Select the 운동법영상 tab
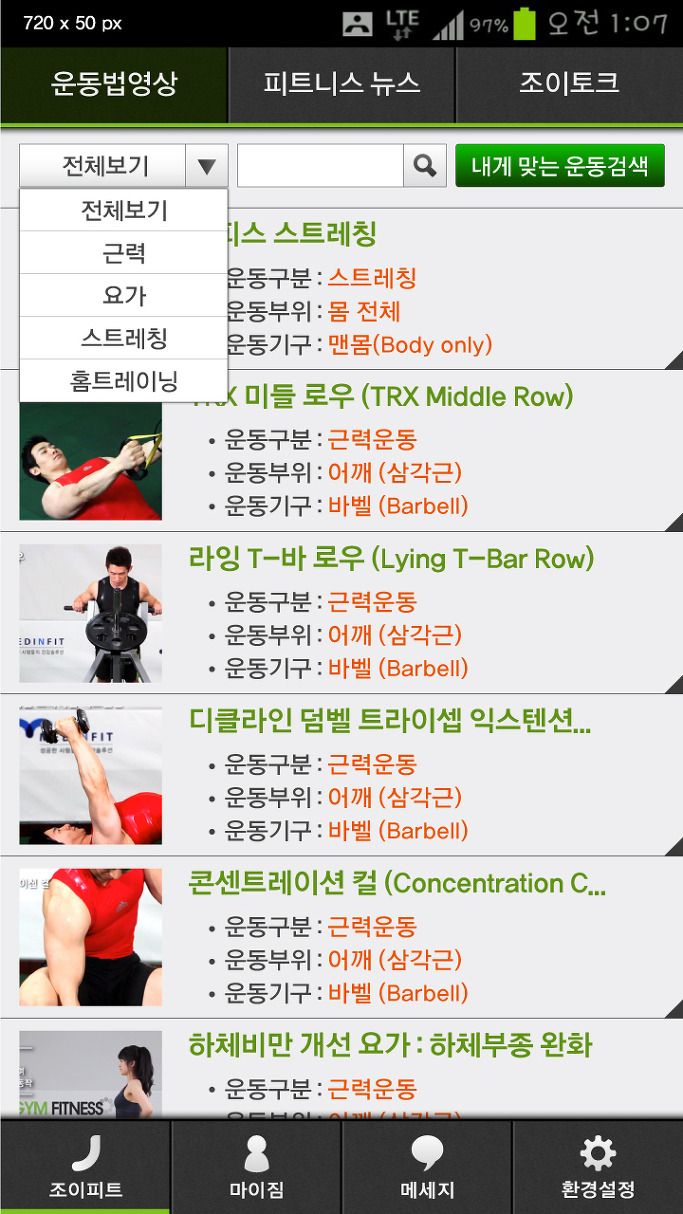The height and width of the screenshot is (1214, 683). [114, 84]
